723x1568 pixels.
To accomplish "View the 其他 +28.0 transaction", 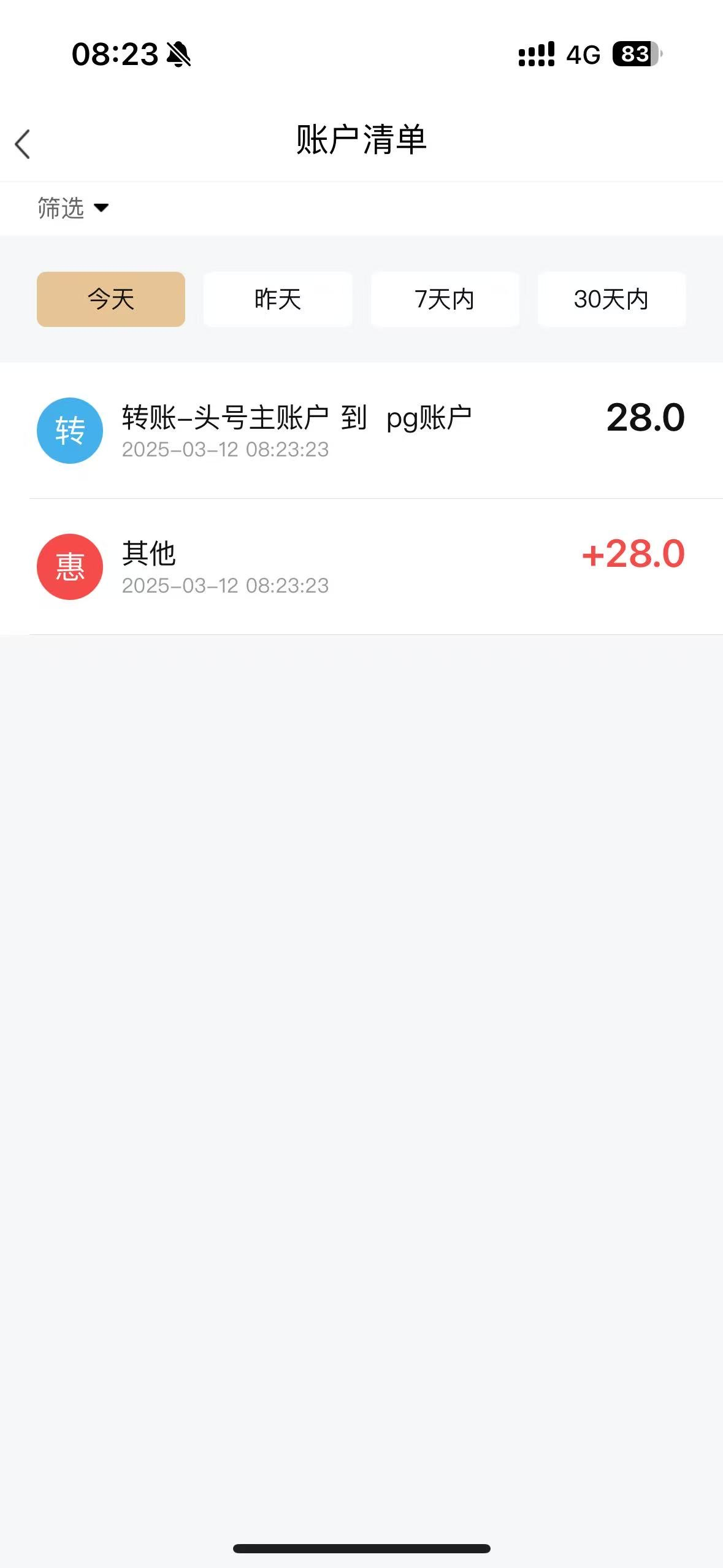I will click(x=361, y=567).
